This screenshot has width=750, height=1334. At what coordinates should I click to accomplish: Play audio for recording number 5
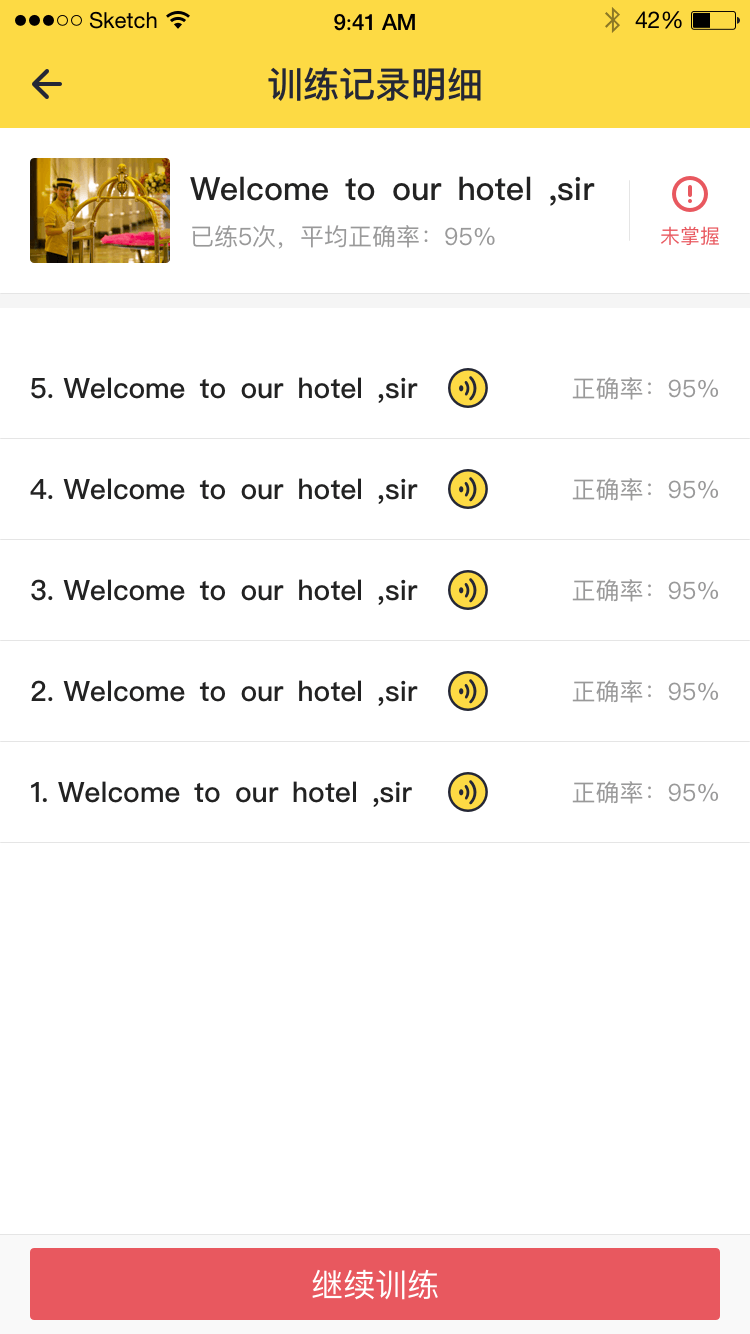point(467,388)
